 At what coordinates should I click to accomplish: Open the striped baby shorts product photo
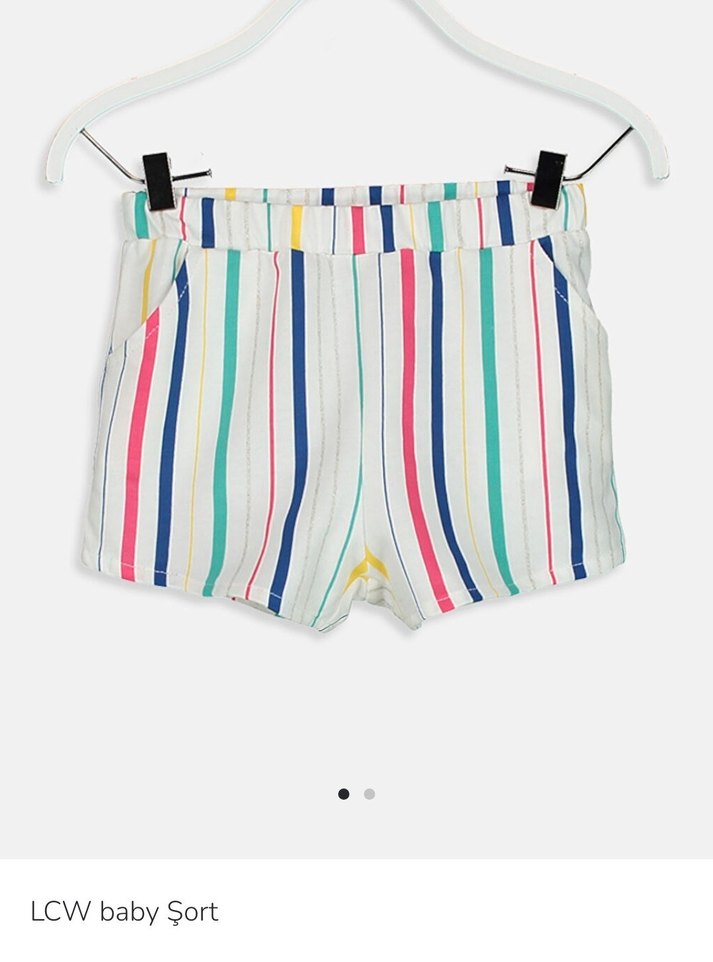356,400
